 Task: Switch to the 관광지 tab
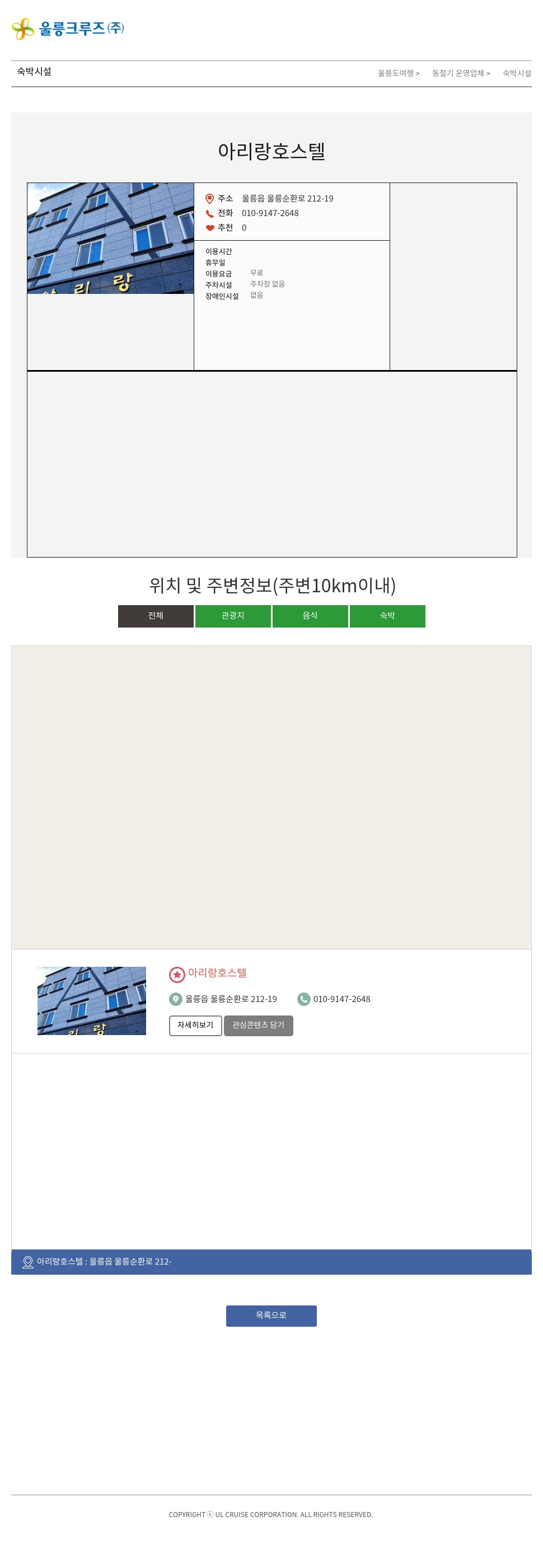coord(232,615)
